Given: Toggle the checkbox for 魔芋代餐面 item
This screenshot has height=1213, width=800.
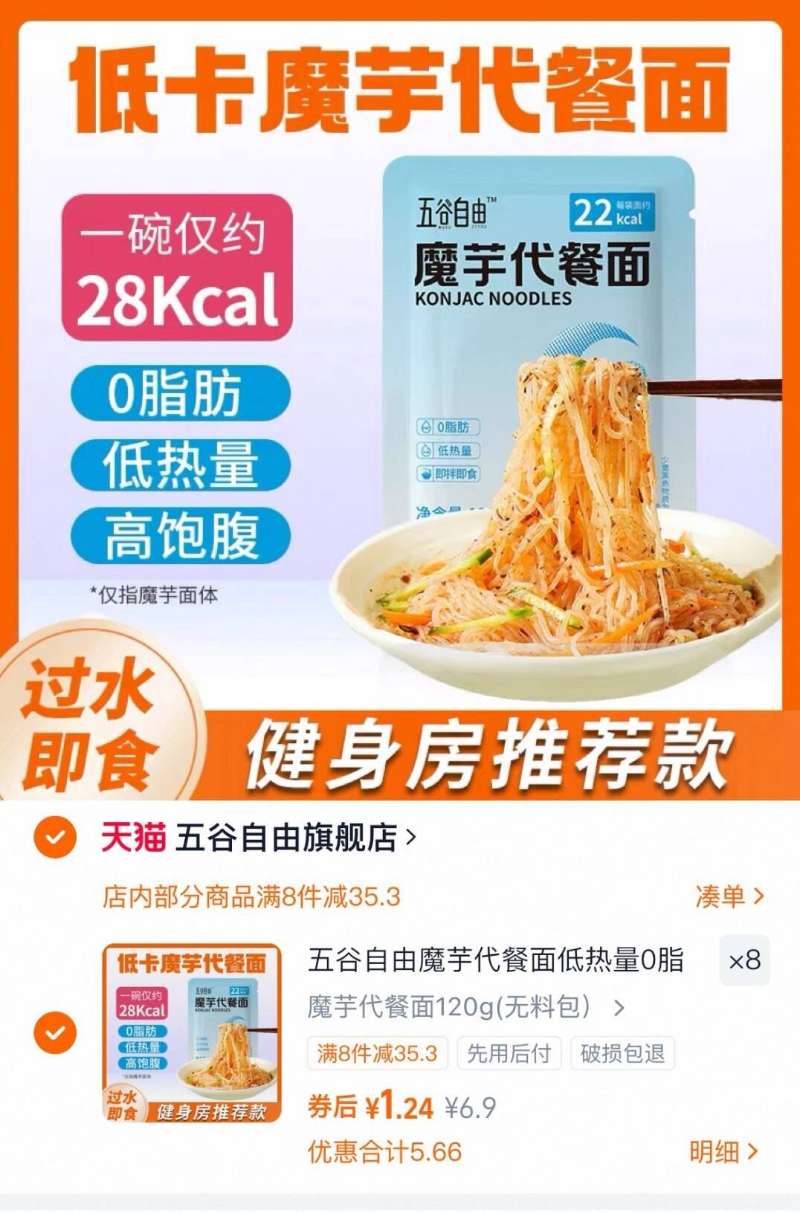Looking at the screenshot, I should [54, 1032].
